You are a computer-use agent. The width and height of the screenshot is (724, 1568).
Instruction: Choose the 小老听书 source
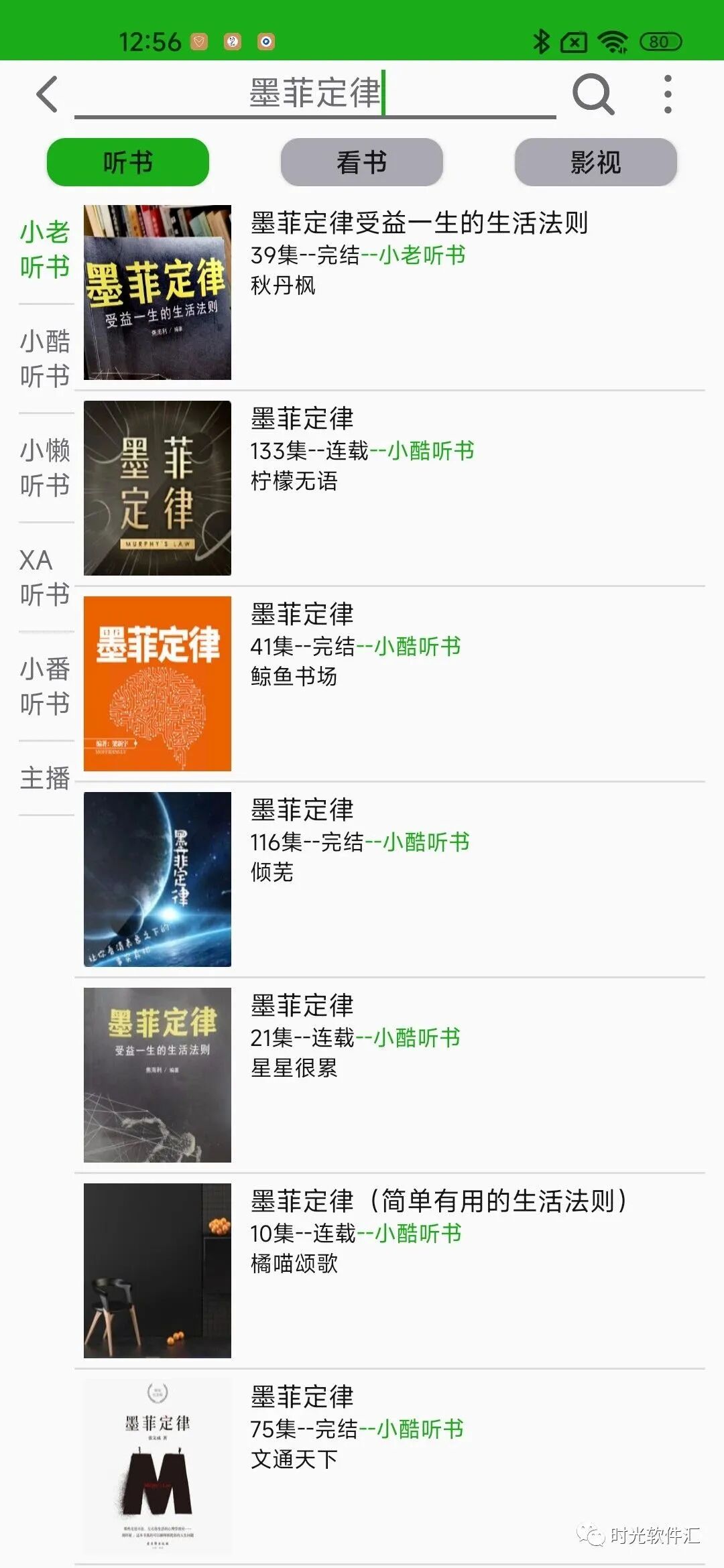click(x=45, y=249)
